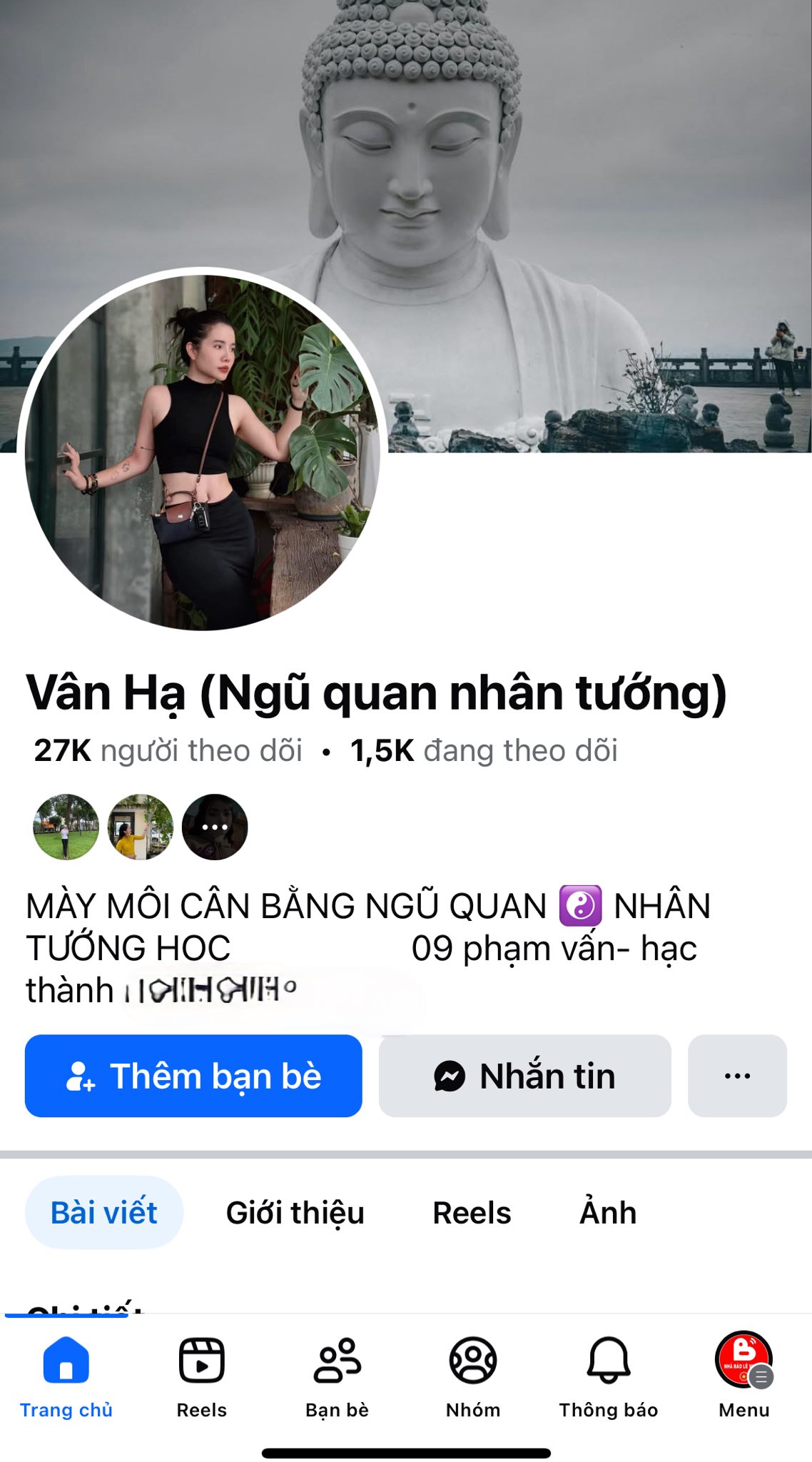This screenshot has height=1462, width=812.
Task: Tap Thêm bạn bè to add friend
Action: 193,1076
